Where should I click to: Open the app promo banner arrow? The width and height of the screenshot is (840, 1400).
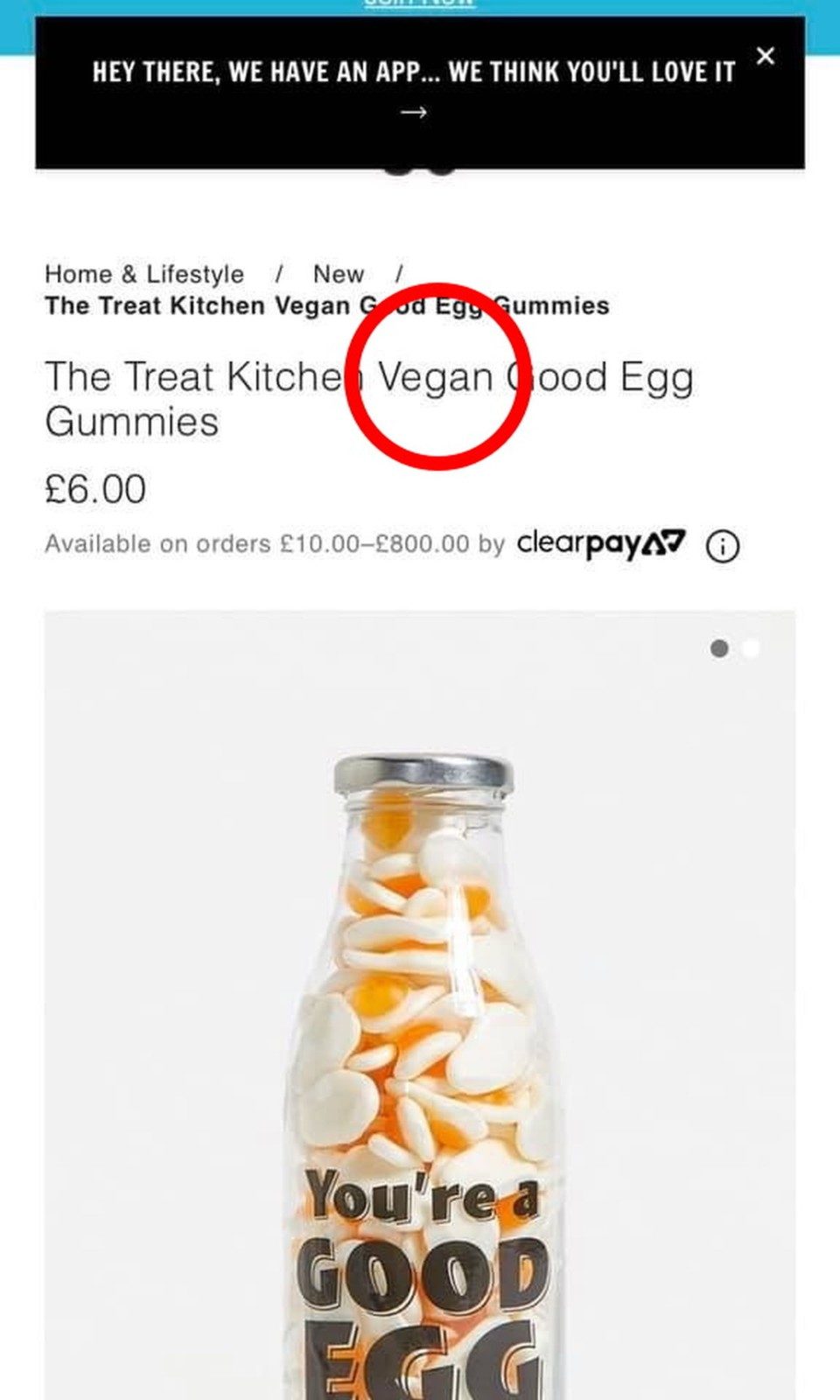tap(413, 112)
